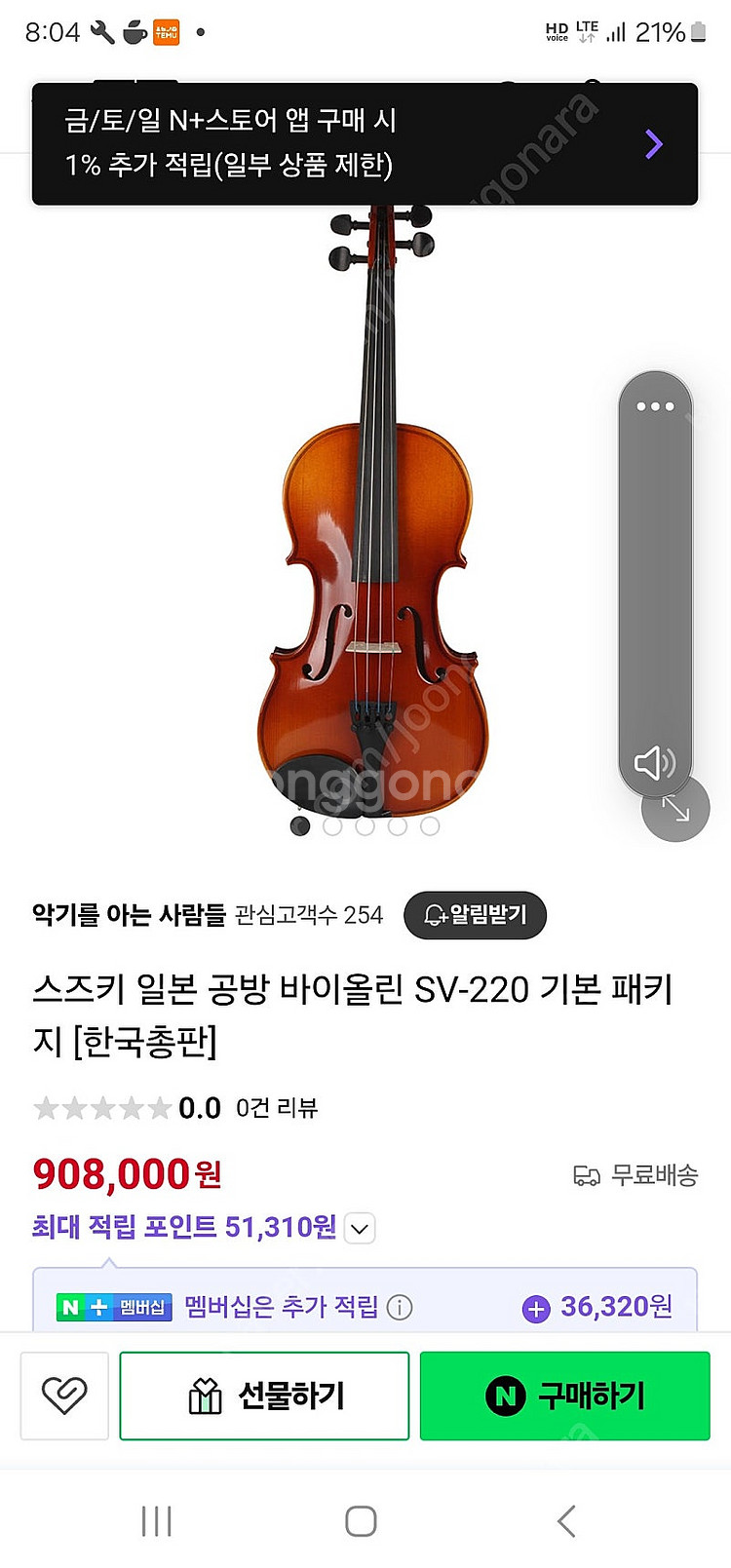
Task: Add the violin to wishlist via the heart
Action: pos(63,1396)
